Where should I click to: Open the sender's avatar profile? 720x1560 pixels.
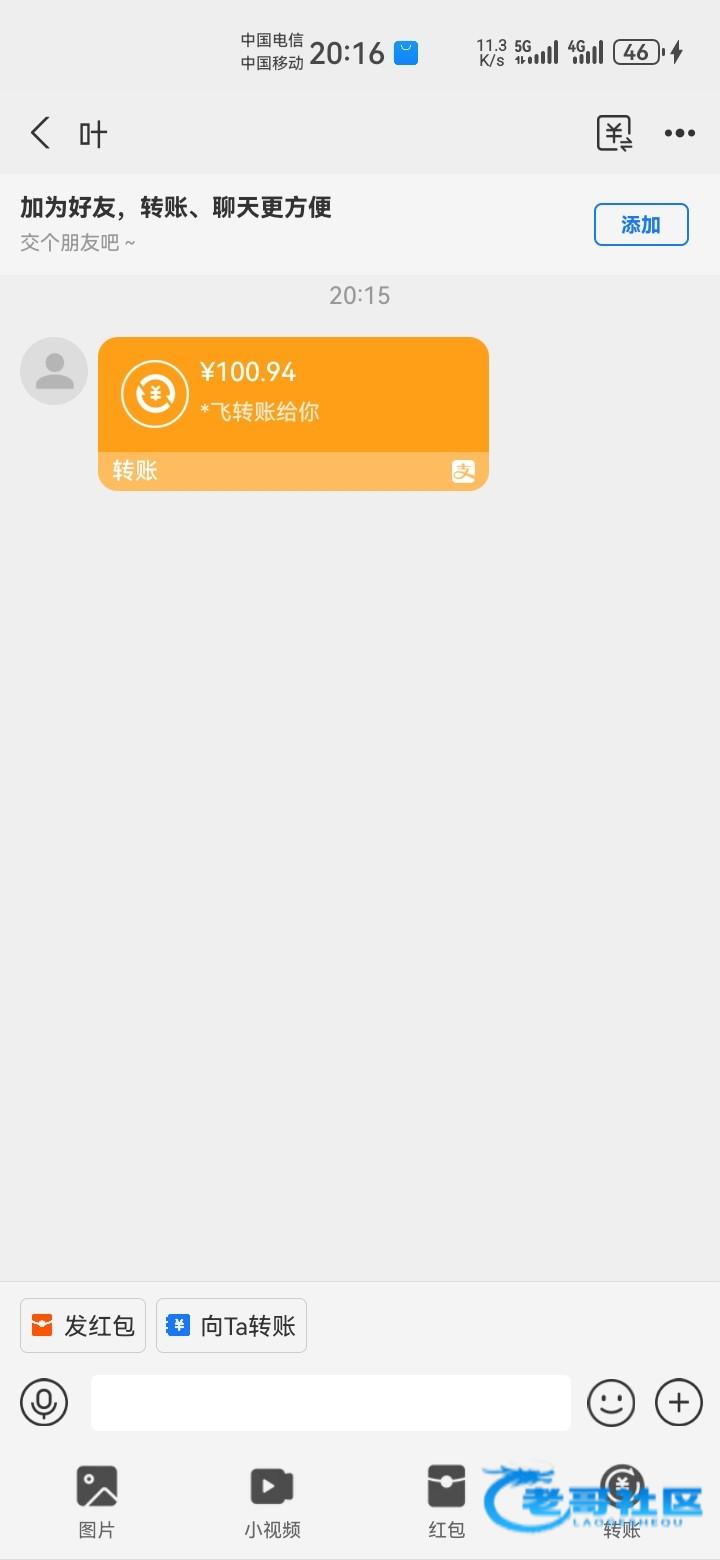click(x=54, y=371)
